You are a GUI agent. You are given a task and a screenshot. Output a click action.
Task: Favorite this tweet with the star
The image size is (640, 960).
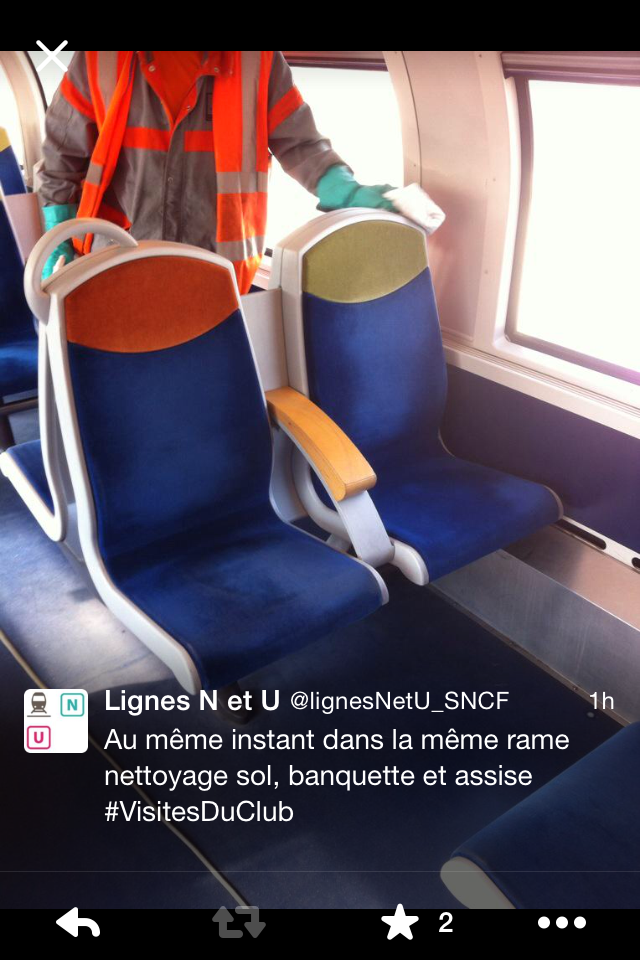pyautogui.click(x=400, y=923)
